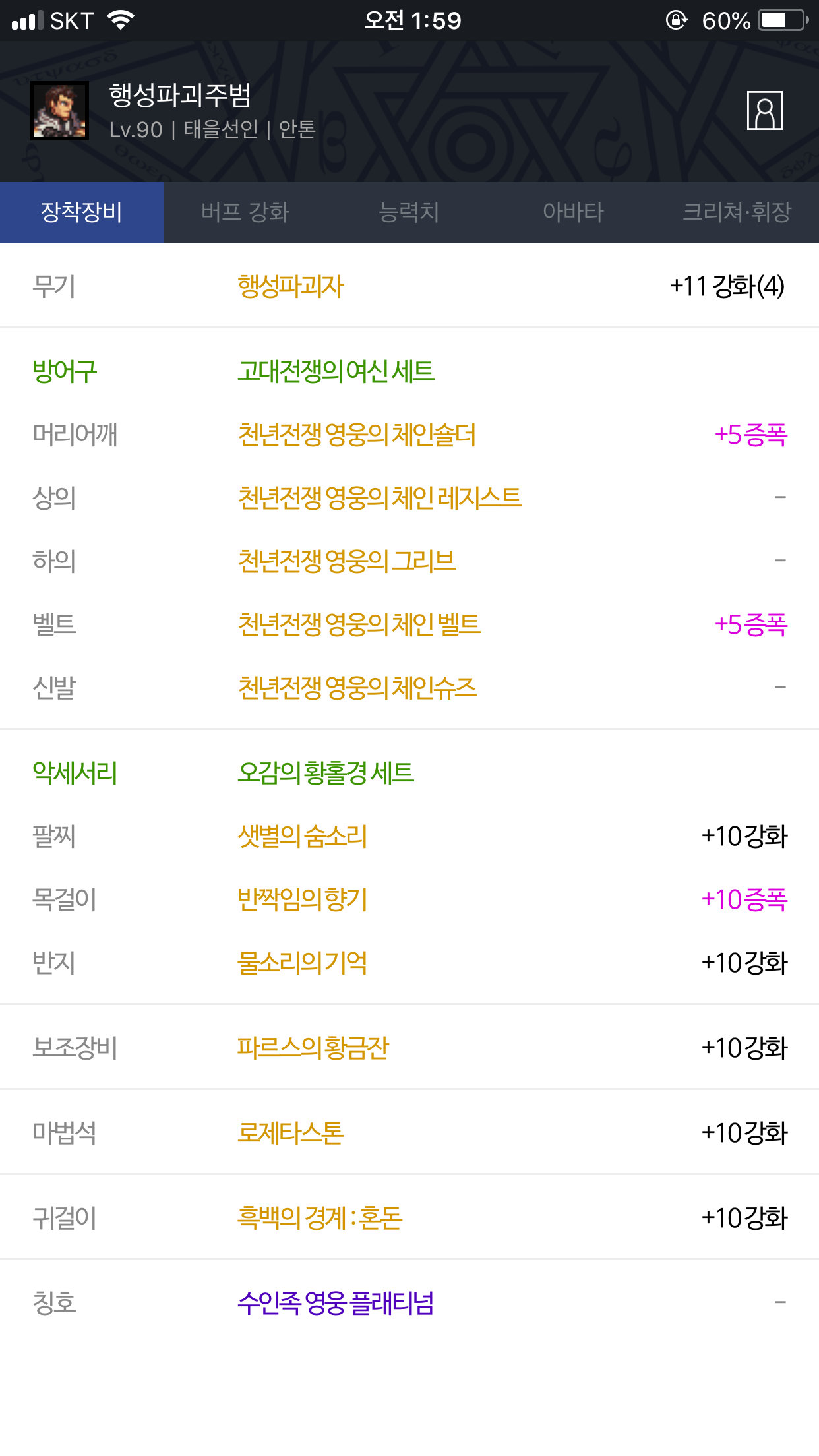Open earring 흑백의 경계 : 혼돈
The image size is (819, 1456).
320,1217
